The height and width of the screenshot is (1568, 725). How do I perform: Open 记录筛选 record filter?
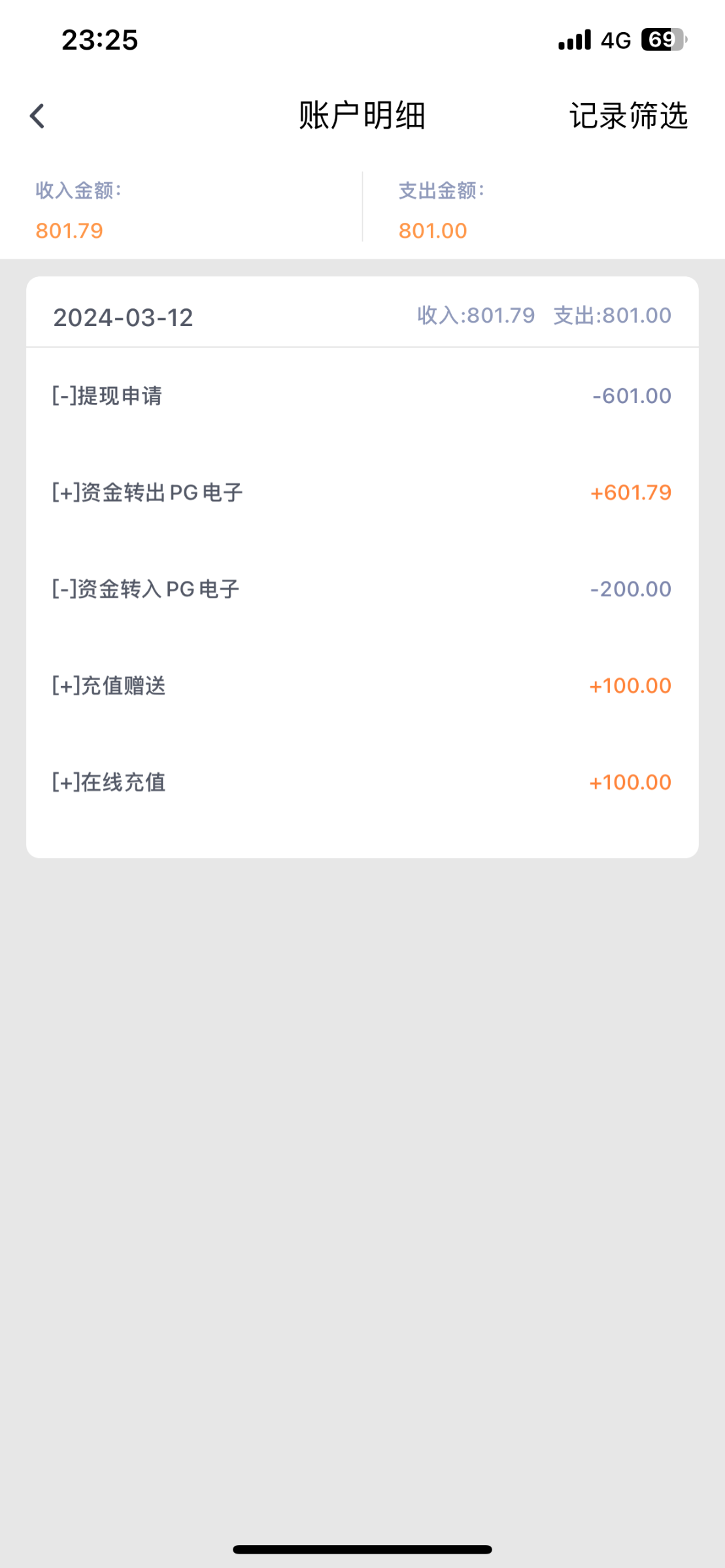[628, 116]
